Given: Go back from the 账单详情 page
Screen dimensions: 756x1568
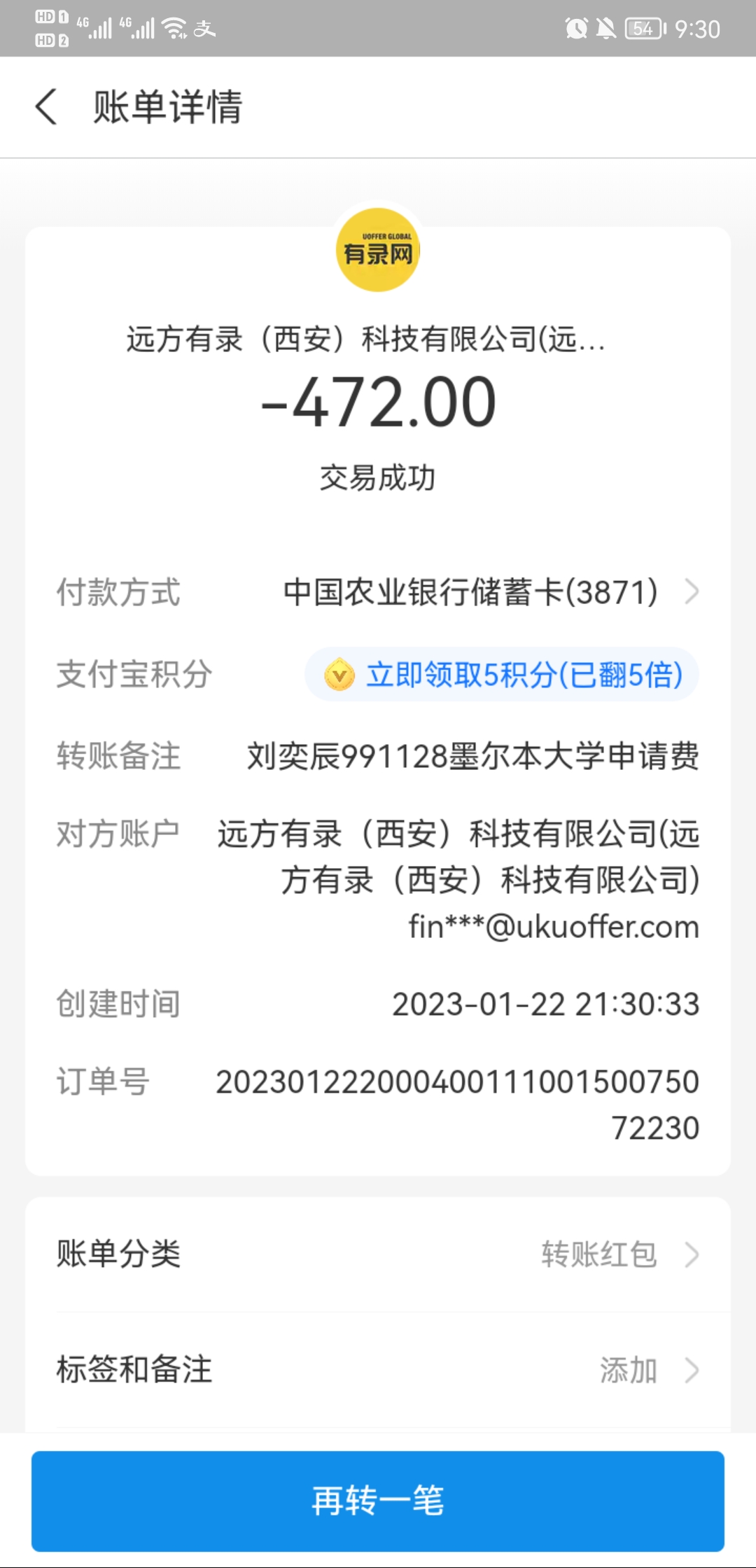Looking at the screenshot, I should click(x=46, y=107).
